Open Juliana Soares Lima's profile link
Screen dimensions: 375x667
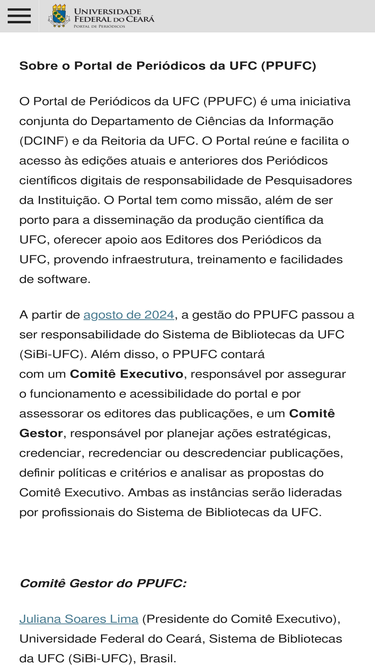pyautogui.click(x=79, y=619)
